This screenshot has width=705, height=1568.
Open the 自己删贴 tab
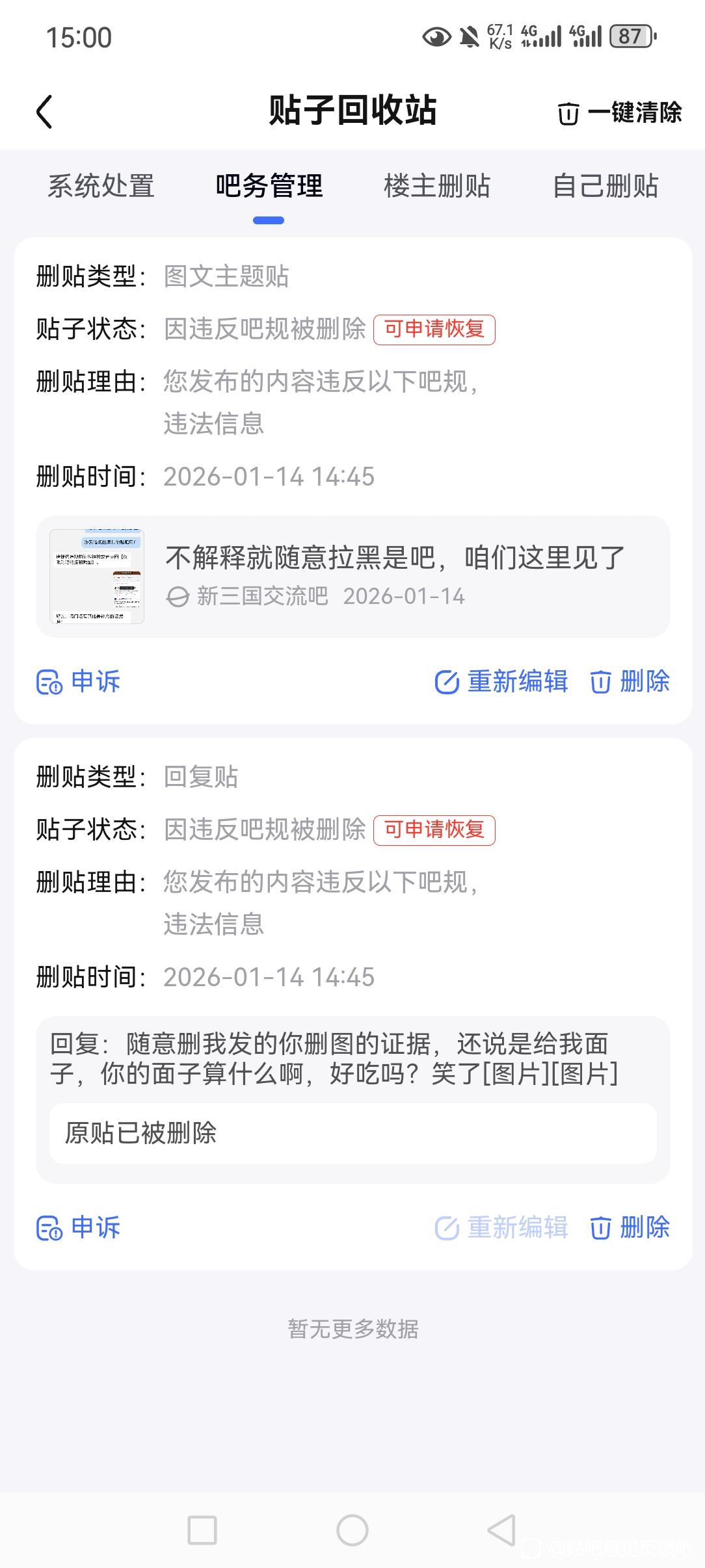pyautogui.click(x=605, y=186)
